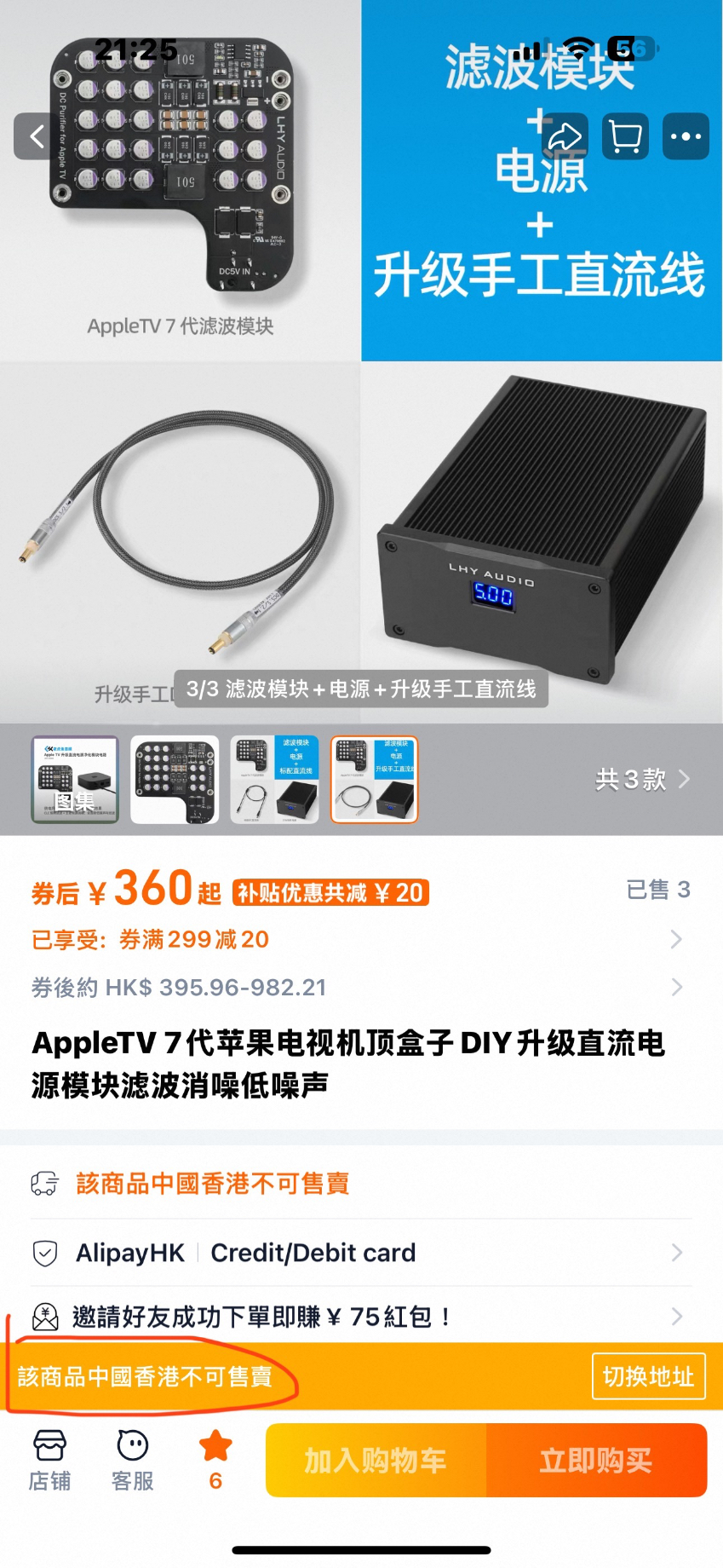This screenshot has height=1568, width=723.
Task: Expand the 券满299减20 coupon details
Action: pos(358,939)
